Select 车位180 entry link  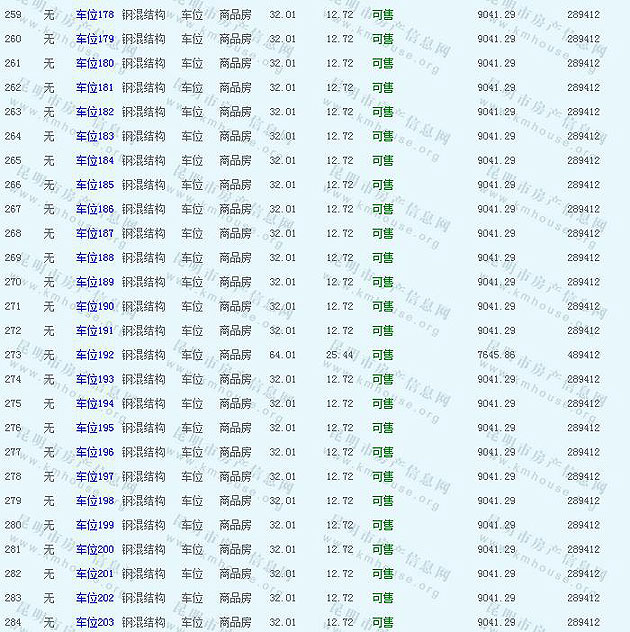[95, 63]
